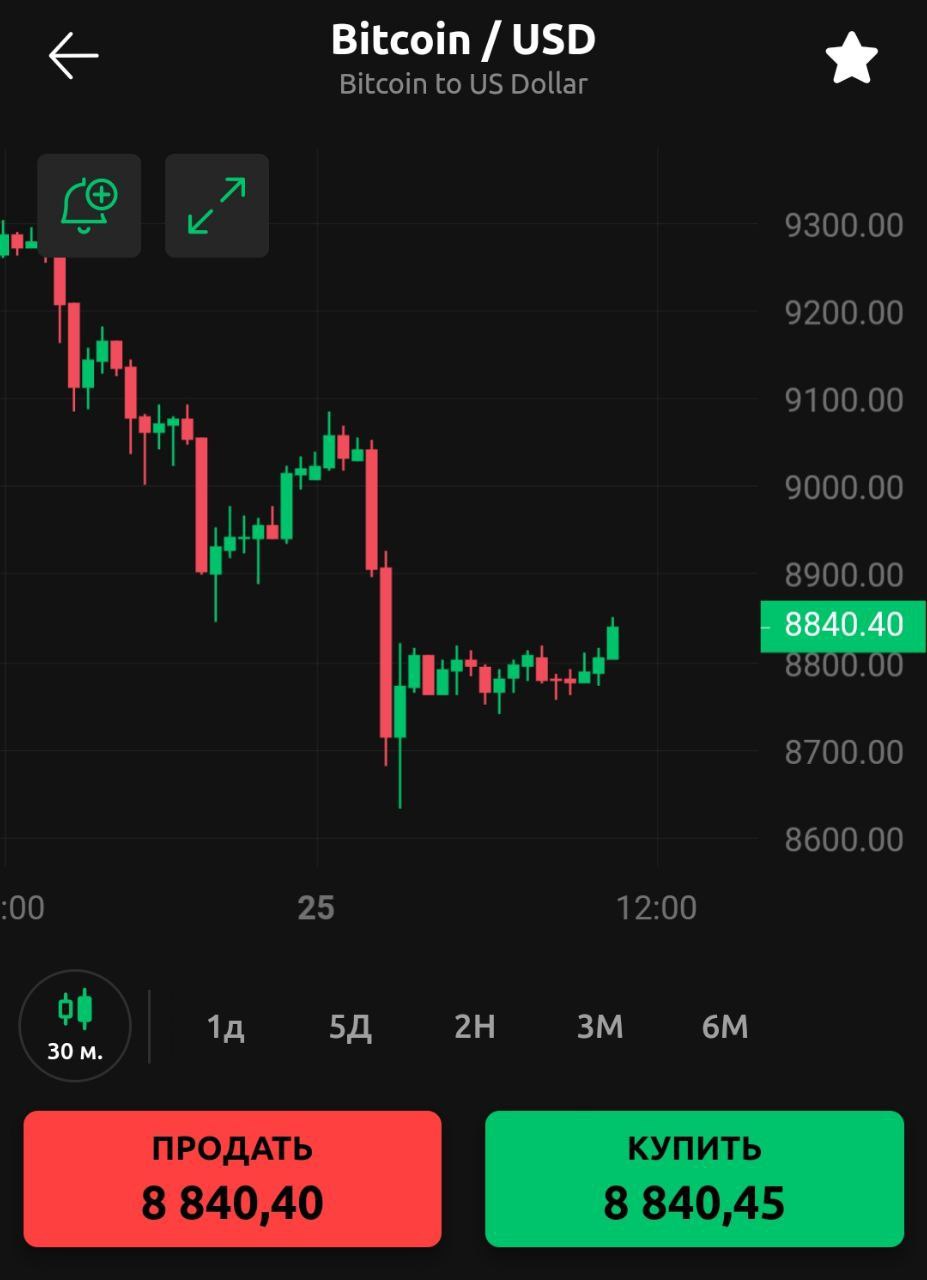Image resolution: width=927 pixels, height=1280 pixels.
Task: Switch to the 3М chart range
Action: tap(600, 1027)
